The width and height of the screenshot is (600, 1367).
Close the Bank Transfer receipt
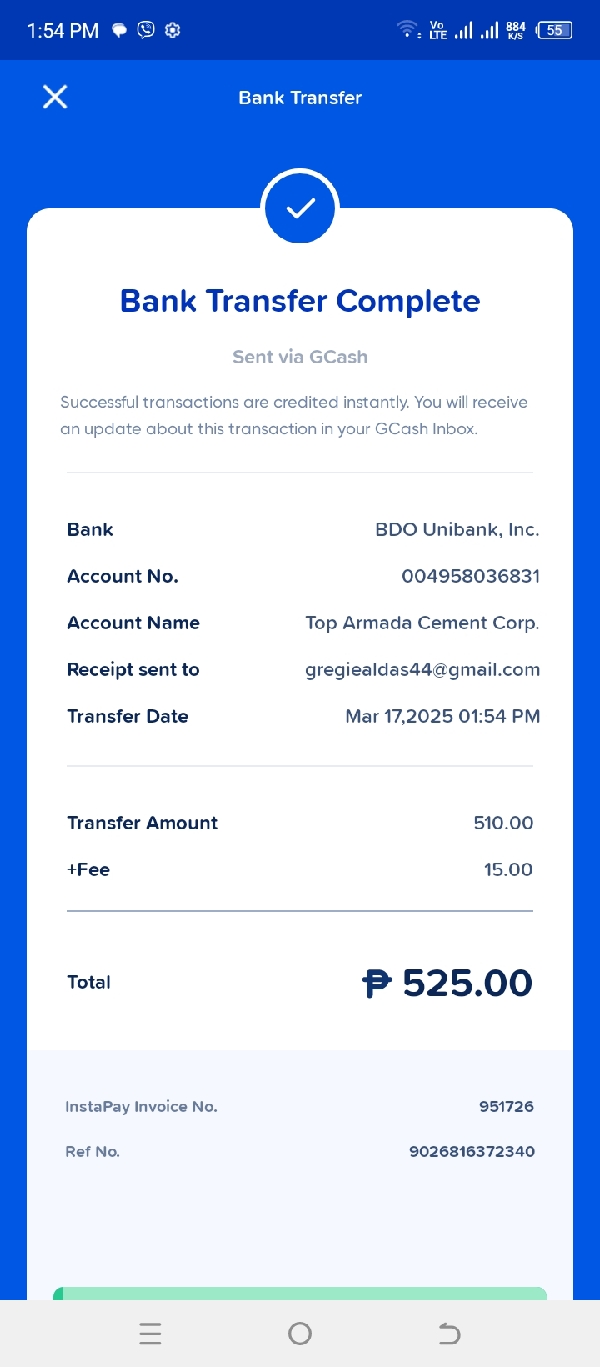[x=55, y=97]
